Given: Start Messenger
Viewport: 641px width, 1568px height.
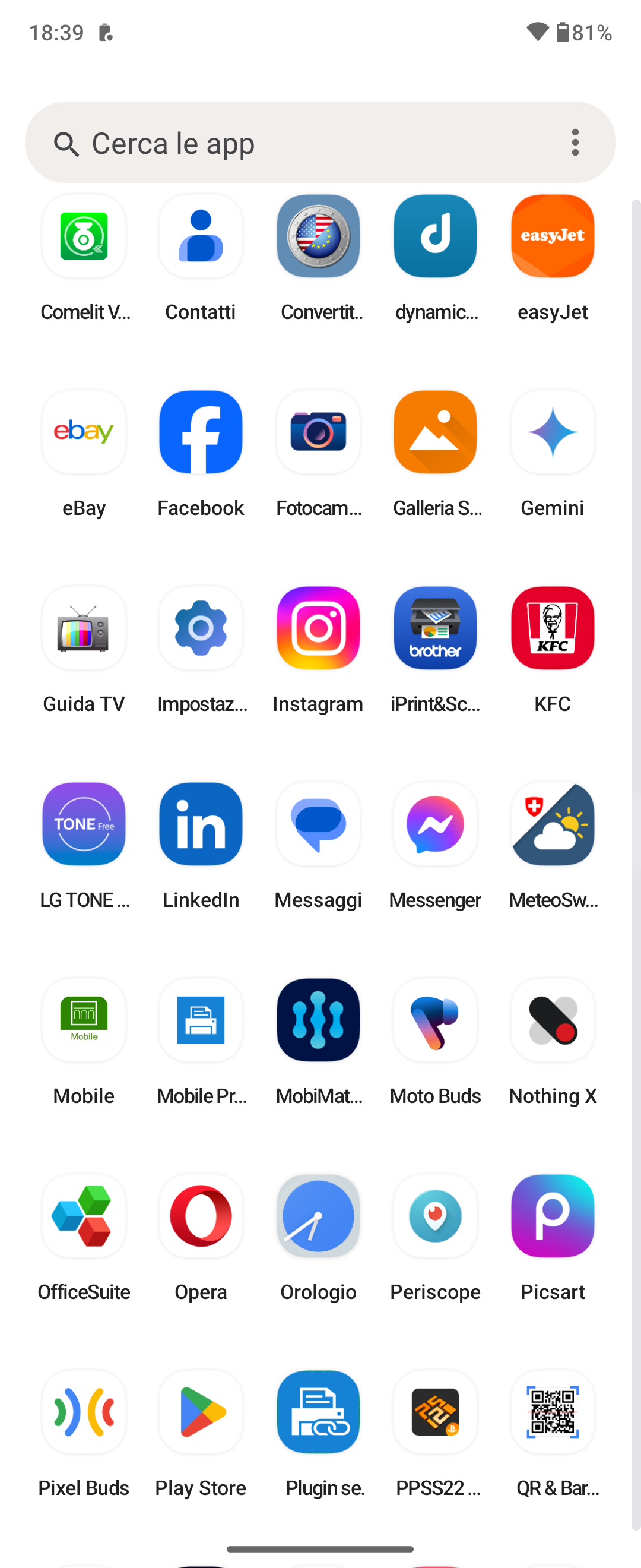Looking at the screenshot, I should tap(435, 825).
